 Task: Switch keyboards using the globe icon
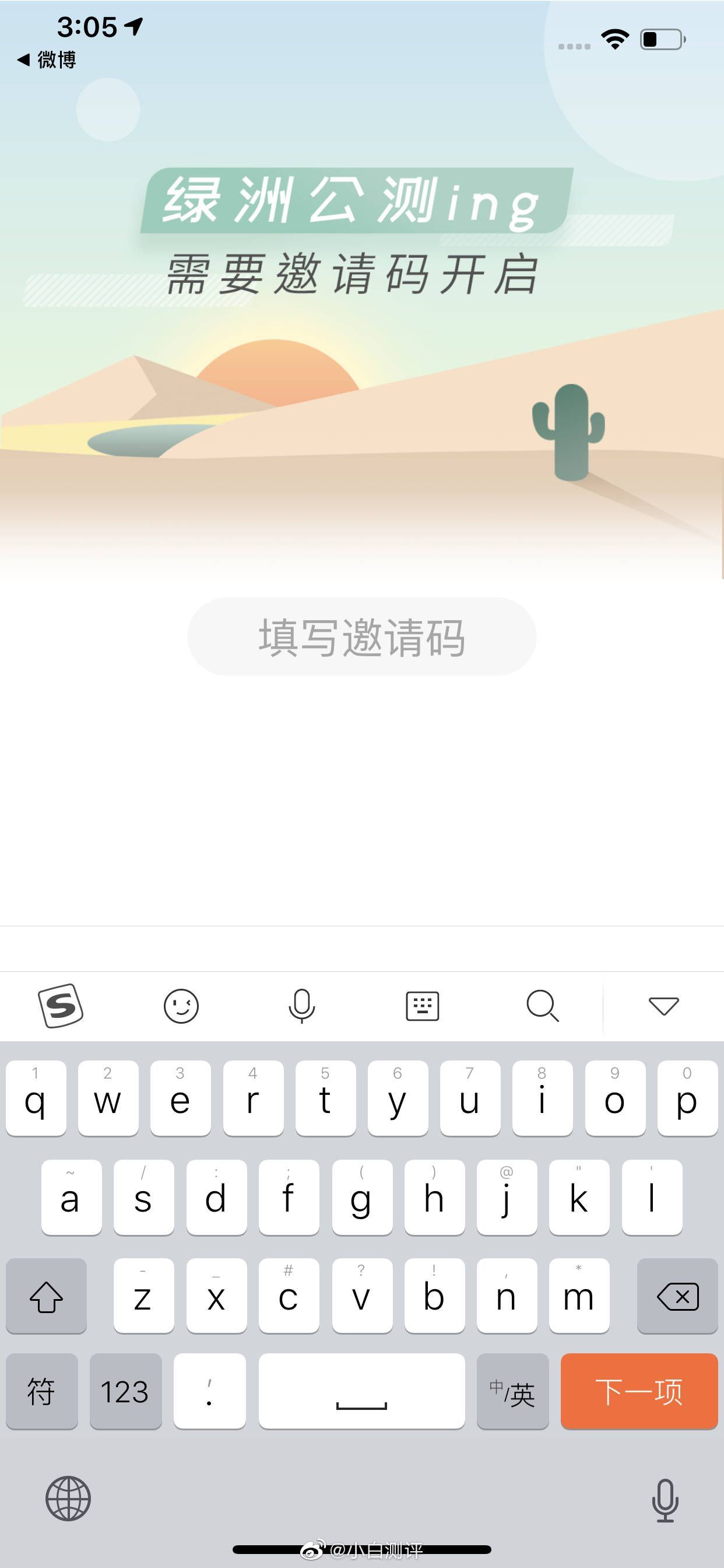(x=68, y=1499)
